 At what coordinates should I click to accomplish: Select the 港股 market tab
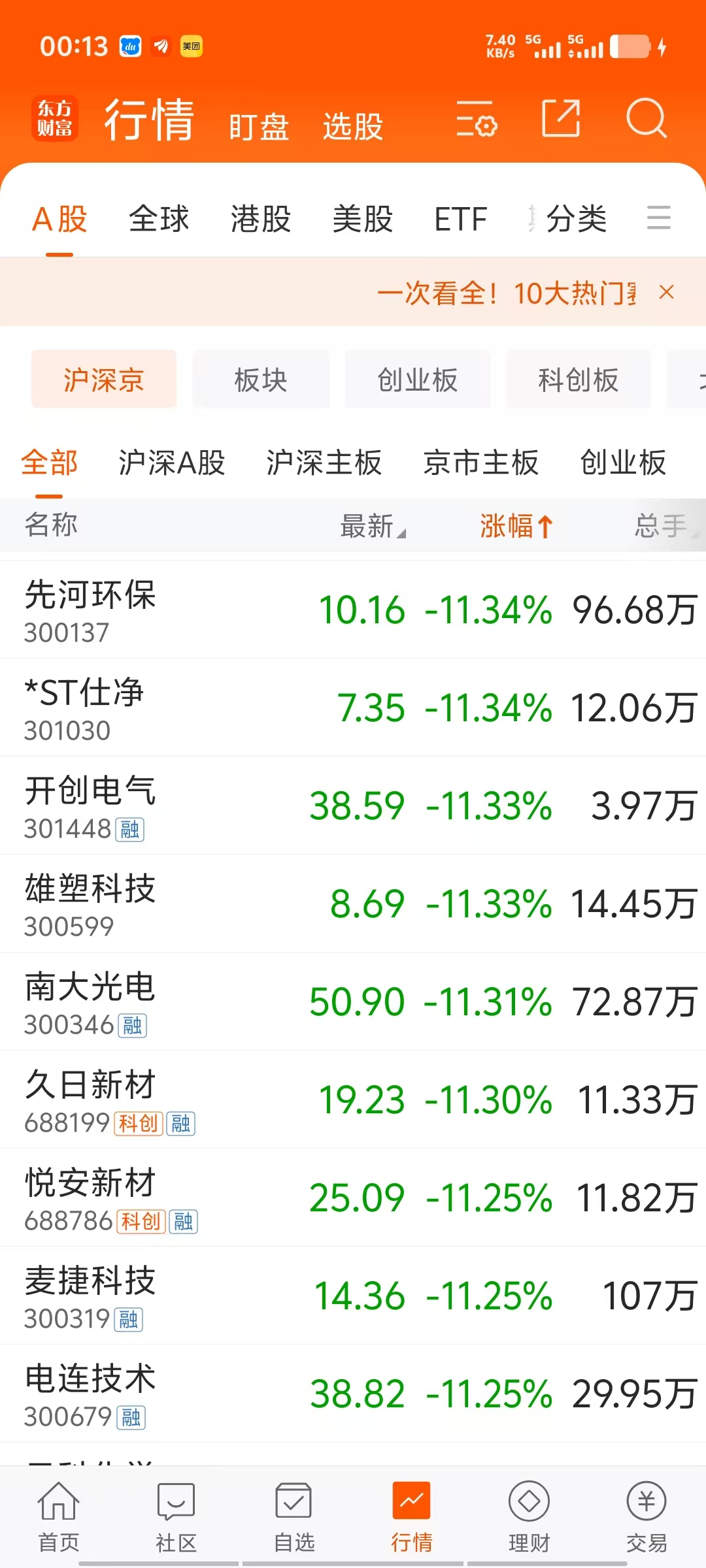point(261,218)
